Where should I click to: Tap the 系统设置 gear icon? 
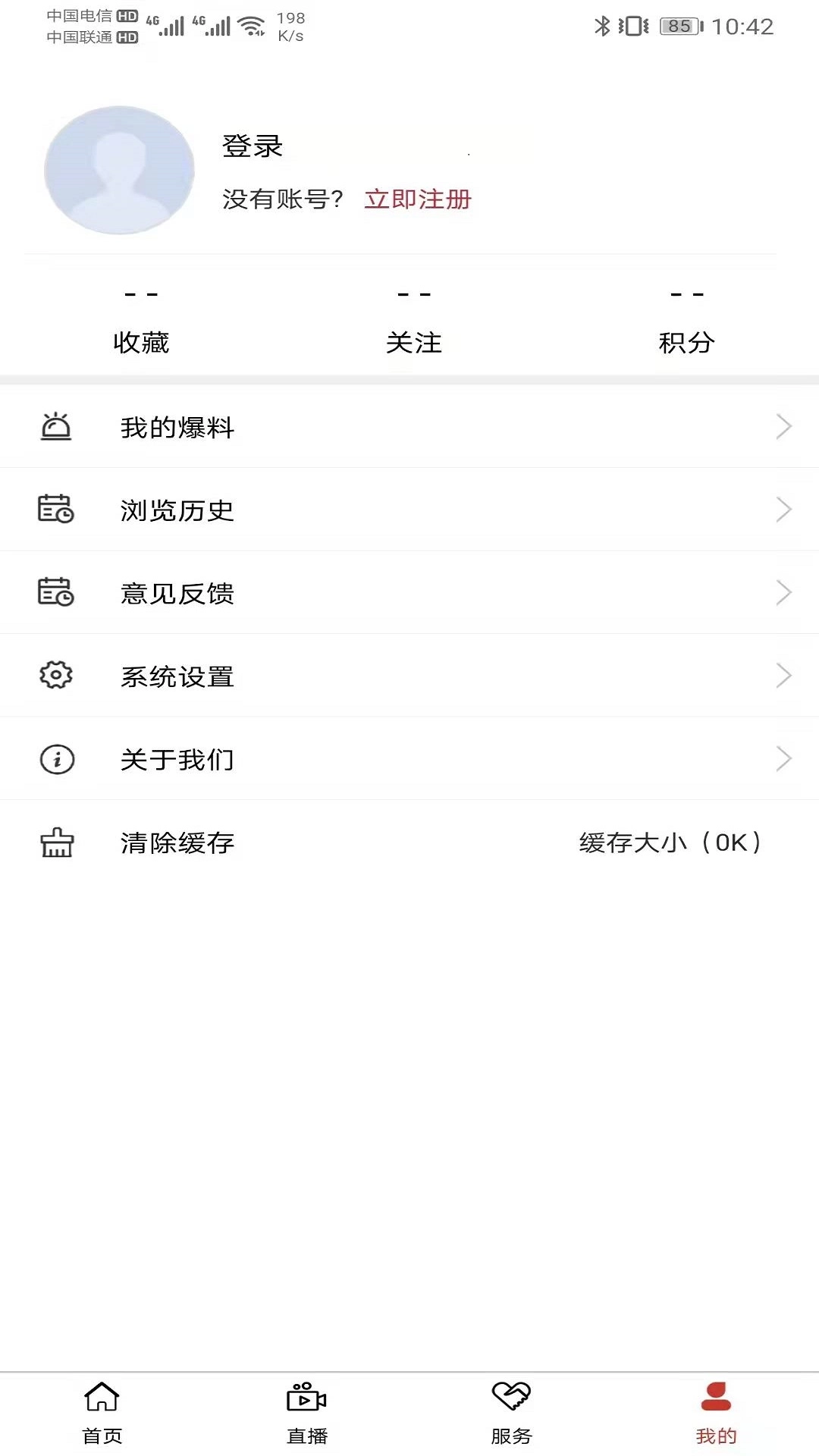pyautogui.click(x=55, y=676)
